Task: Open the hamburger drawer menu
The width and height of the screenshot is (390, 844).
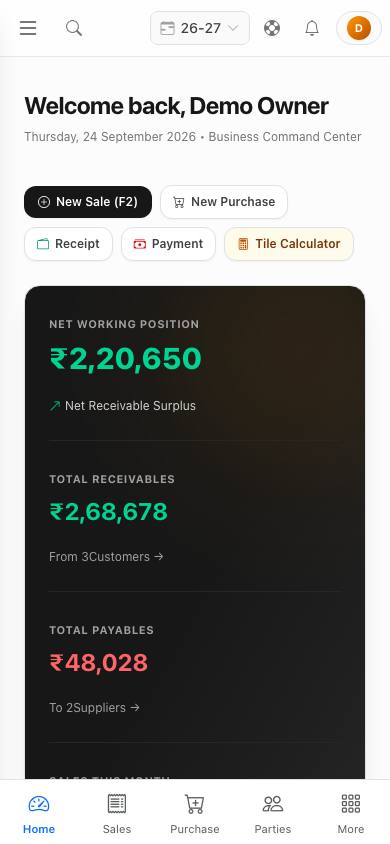Action: point(28,28)
